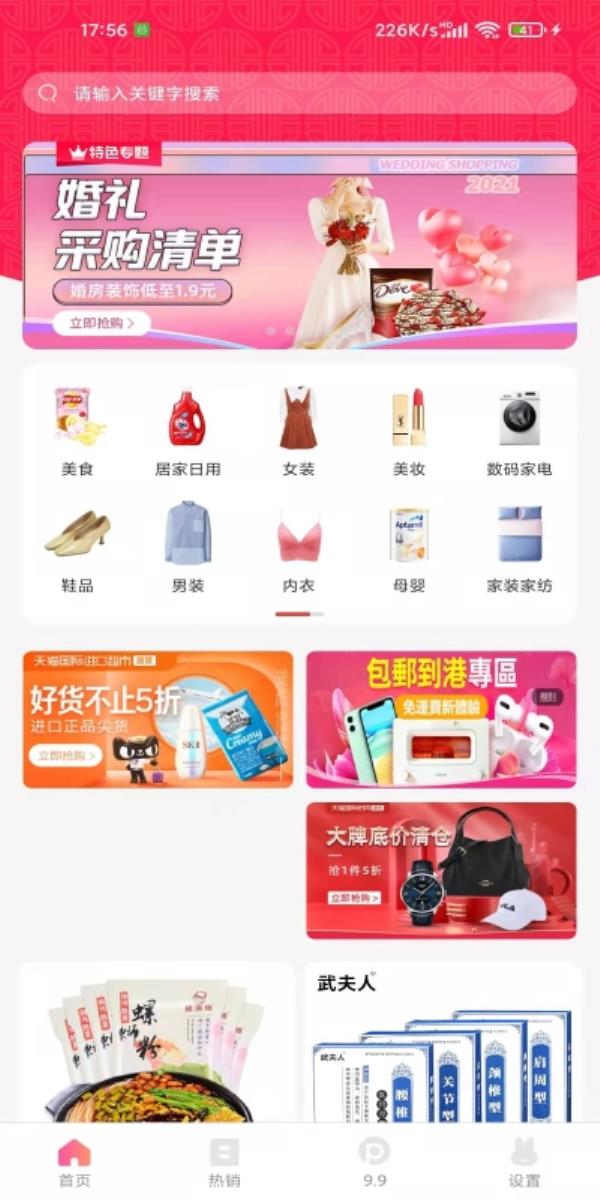The height and width of the screenshot is (1200, 600).
Task: Open the 螺蛳粉 product card
Action: (157, 1045)
